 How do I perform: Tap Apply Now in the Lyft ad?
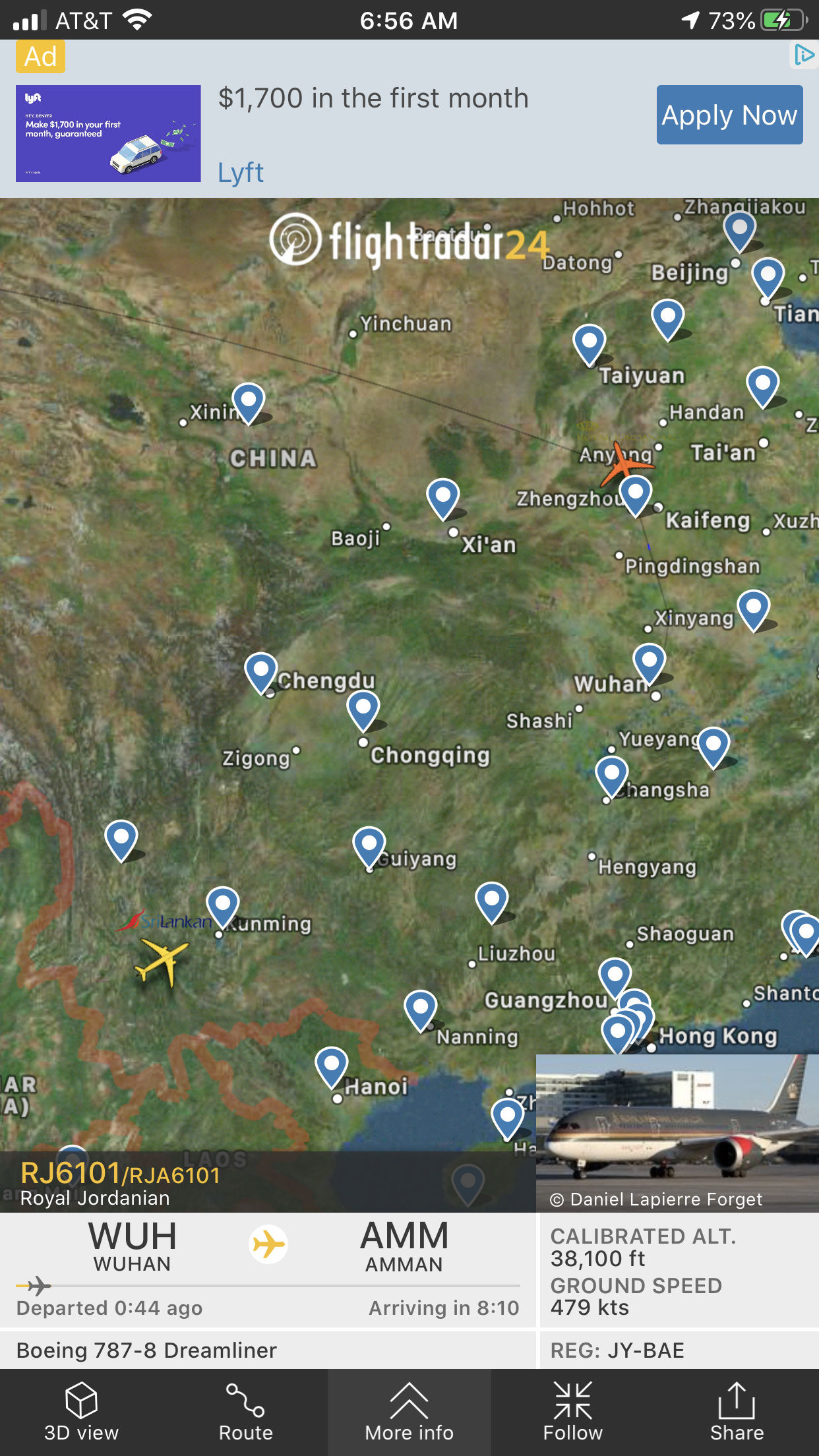(x=729, y=115)
